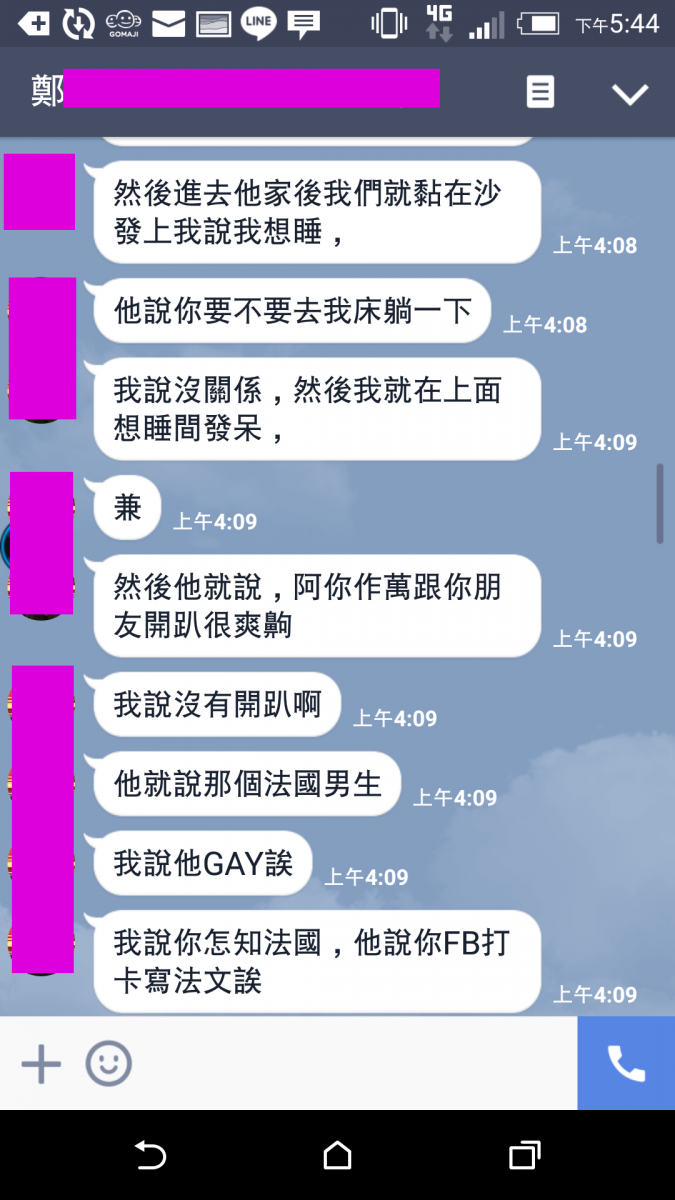Start a call with the phone button
This screenshot has width=675, height=1200.
tap(626, 1064)
